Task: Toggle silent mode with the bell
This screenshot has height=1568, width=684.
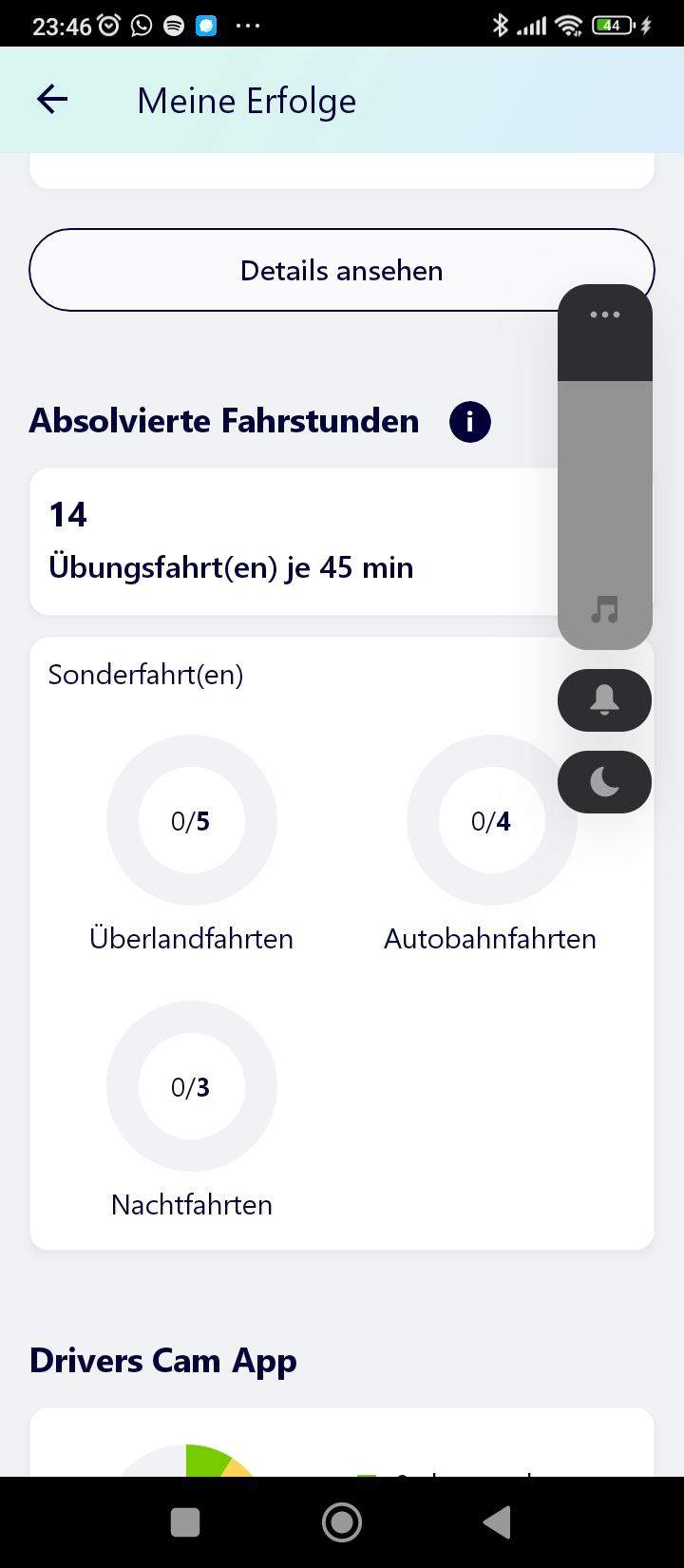Action: (605, 700)
